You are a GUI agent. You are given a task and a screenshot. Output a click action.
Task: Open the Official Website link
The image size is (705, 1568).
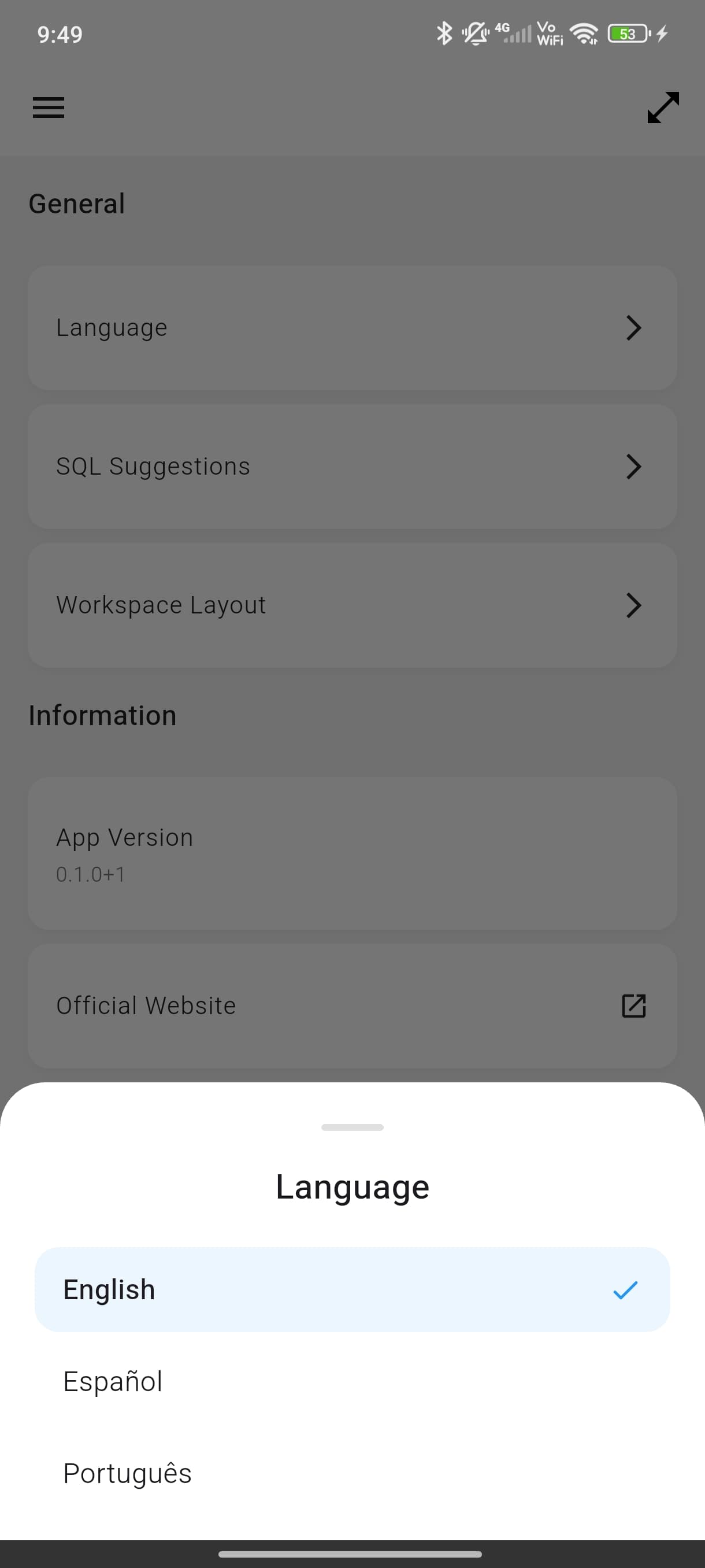coord(352,1005)
